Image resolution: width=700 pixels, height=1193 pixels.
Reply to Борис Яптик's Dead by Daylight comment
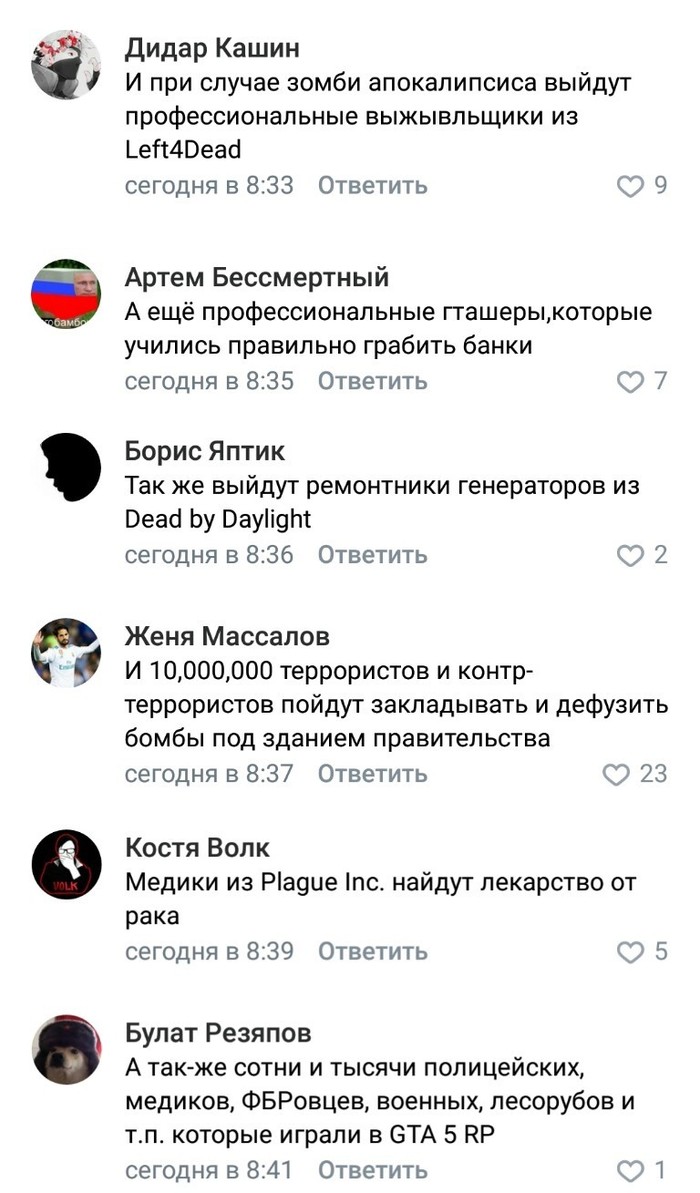pyautogui.click(x=372, y=555)
